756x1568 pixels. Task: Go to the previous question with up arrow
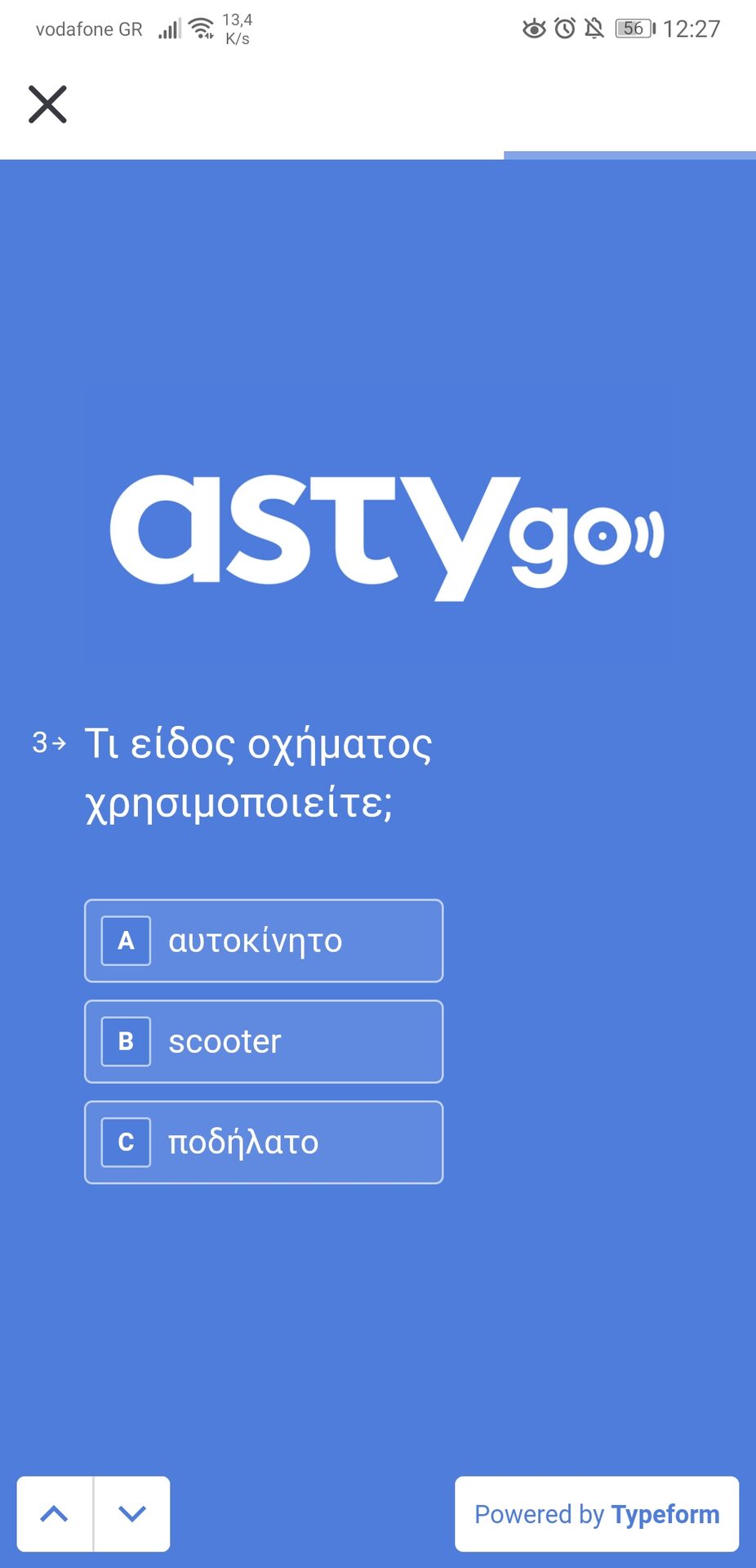tap(55, 1513)
